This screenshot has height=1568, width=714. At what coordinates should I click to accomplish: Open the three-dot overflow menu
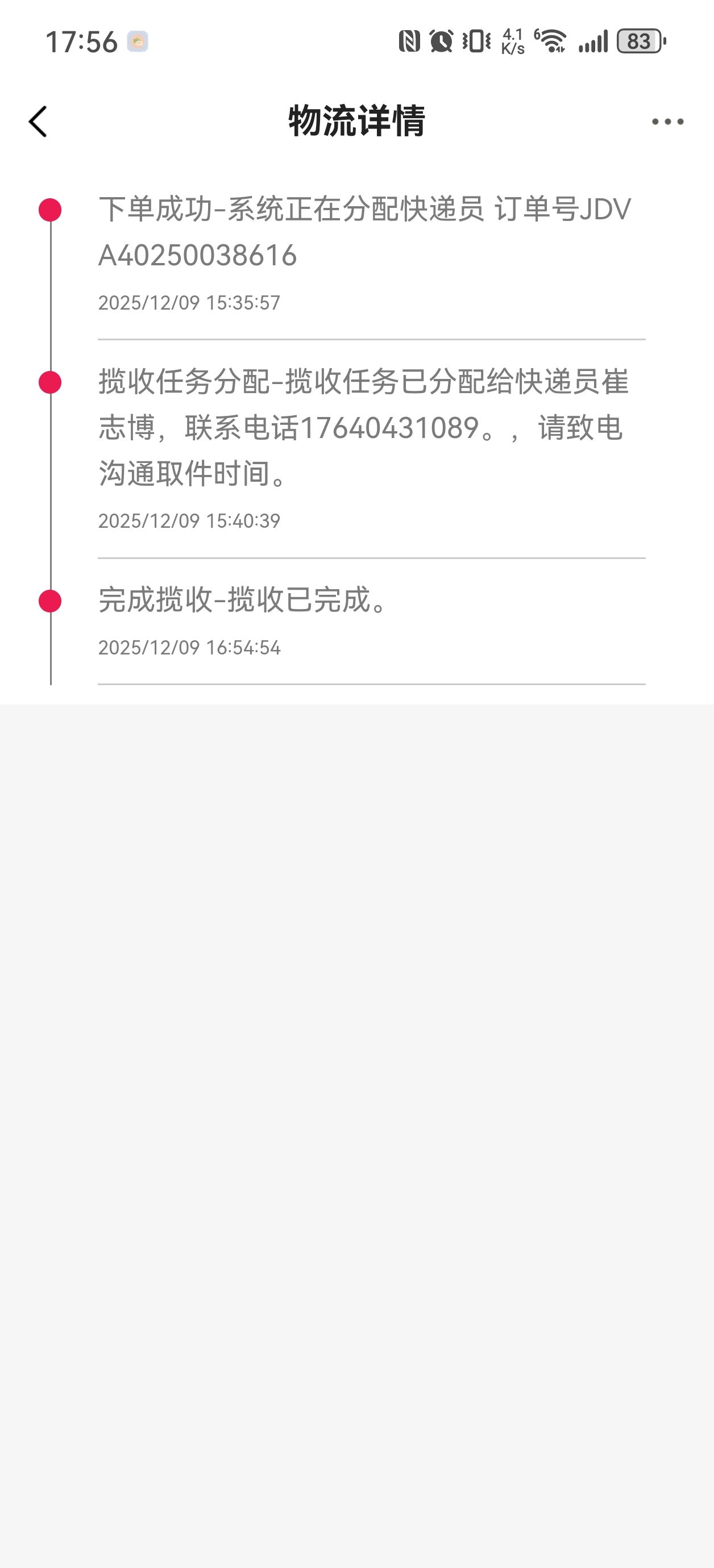667,122
